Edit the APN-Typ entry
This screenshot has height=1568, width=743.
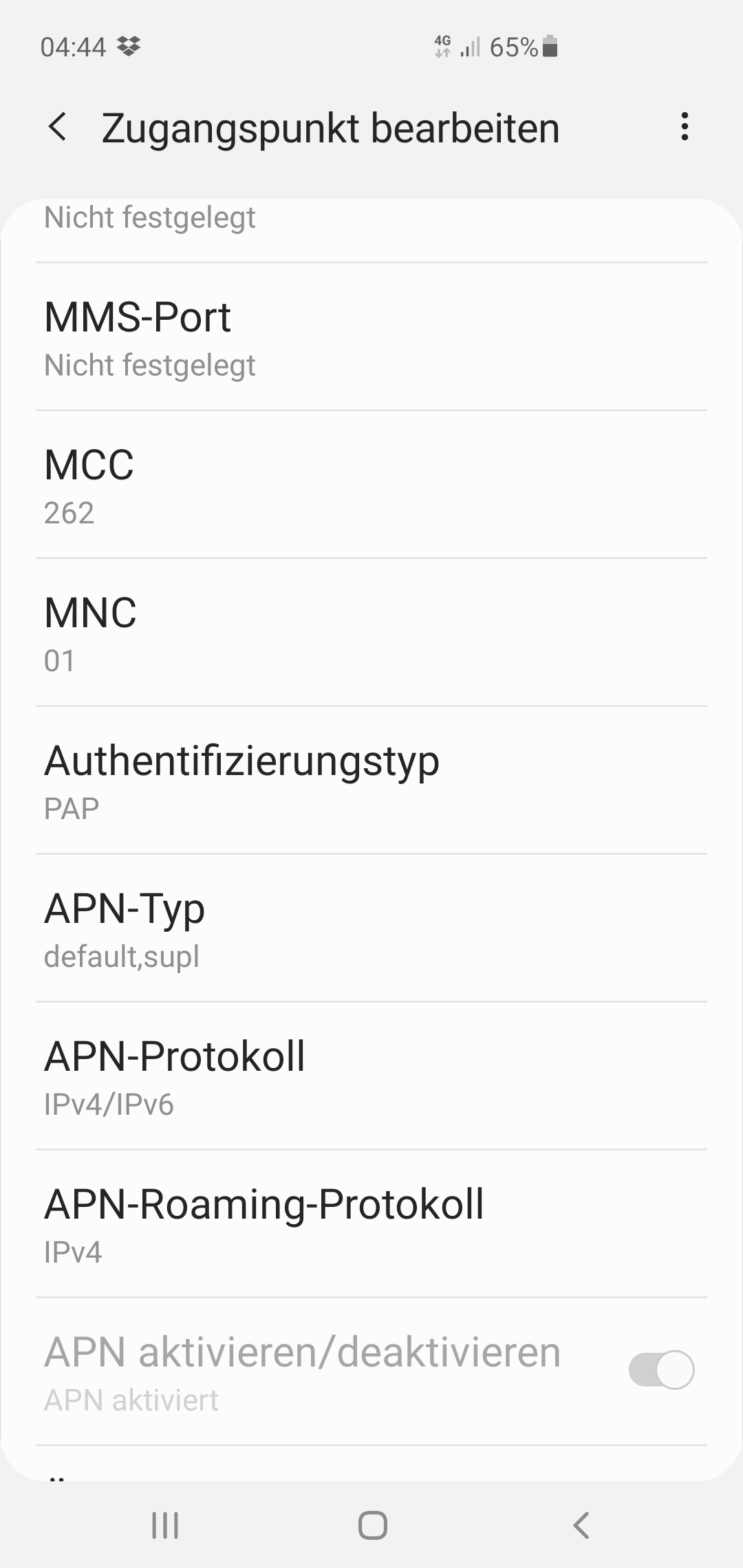(x=371, y=930)
